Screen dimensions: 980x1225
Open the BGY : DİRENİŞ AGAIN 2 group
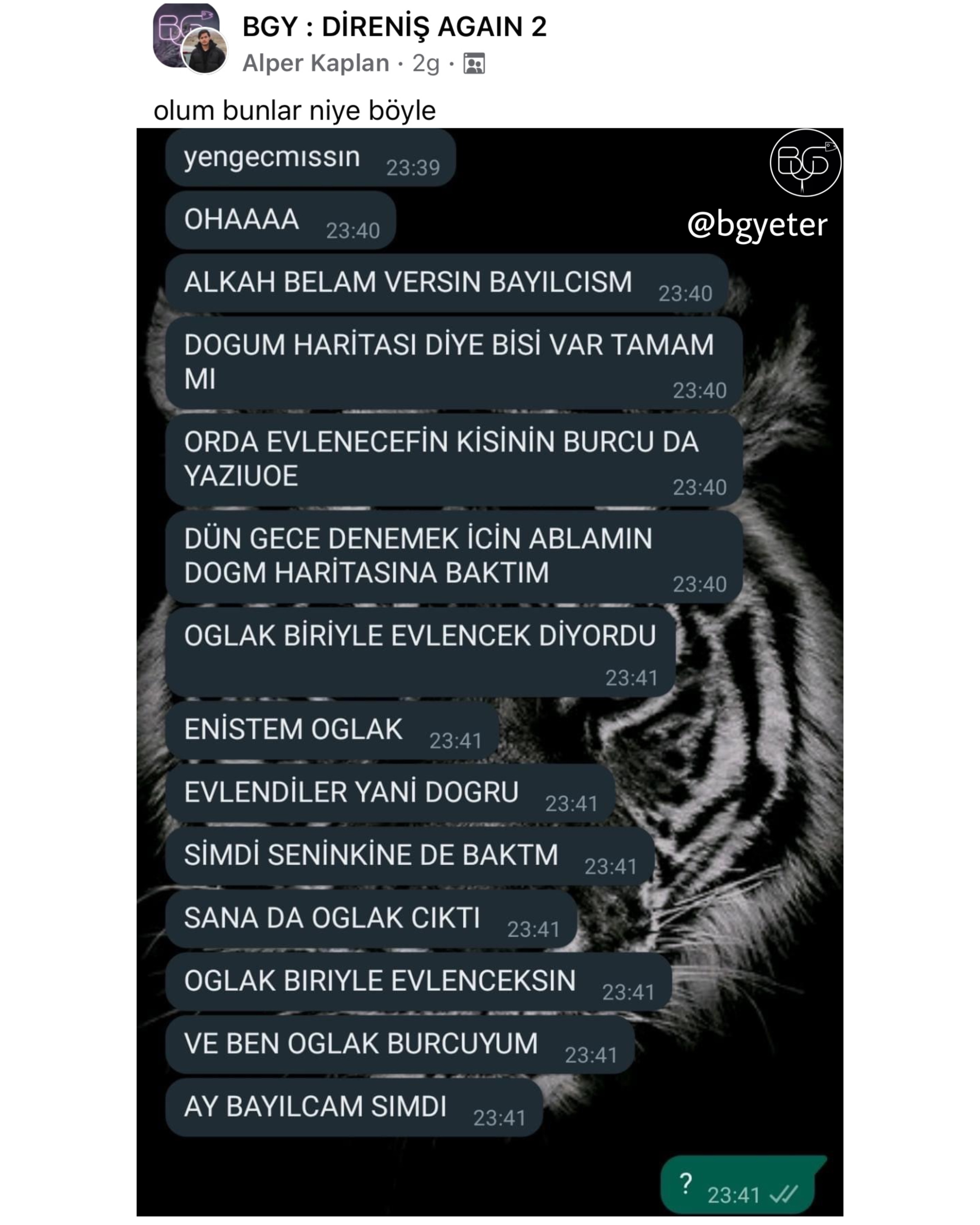394,27
